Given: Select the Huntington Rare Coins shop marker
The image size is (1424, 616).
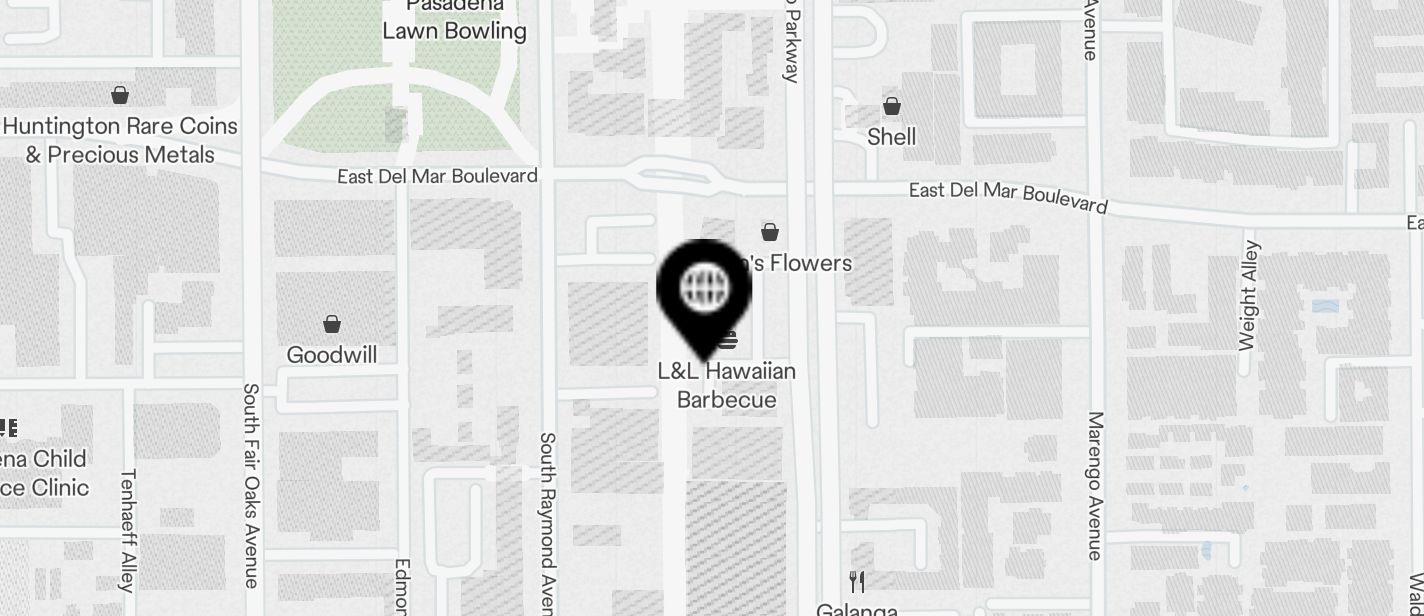Looking at the screenshot, I should pyautogui.click(x=120, y=96).
